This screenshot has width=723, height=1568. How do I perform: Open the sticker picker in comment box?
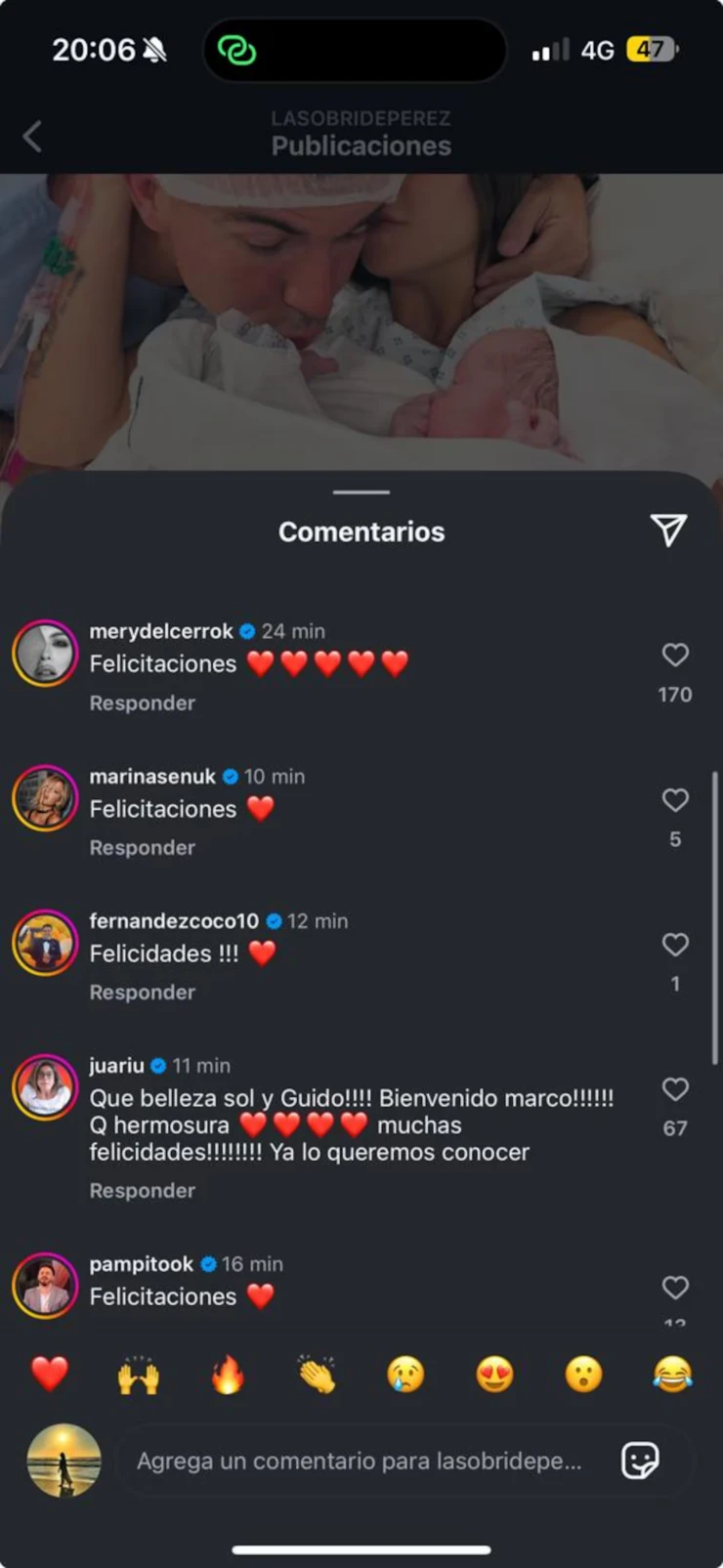pos(640,1462)
